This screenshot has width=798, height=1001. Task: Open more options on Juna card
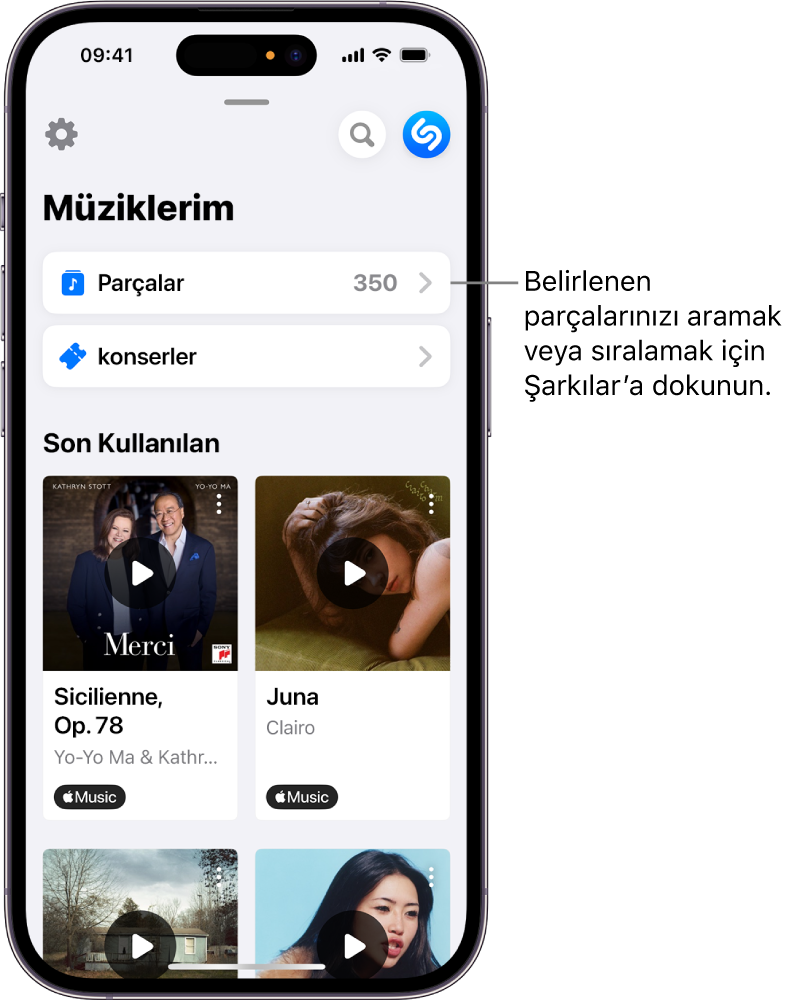[431, 504]
